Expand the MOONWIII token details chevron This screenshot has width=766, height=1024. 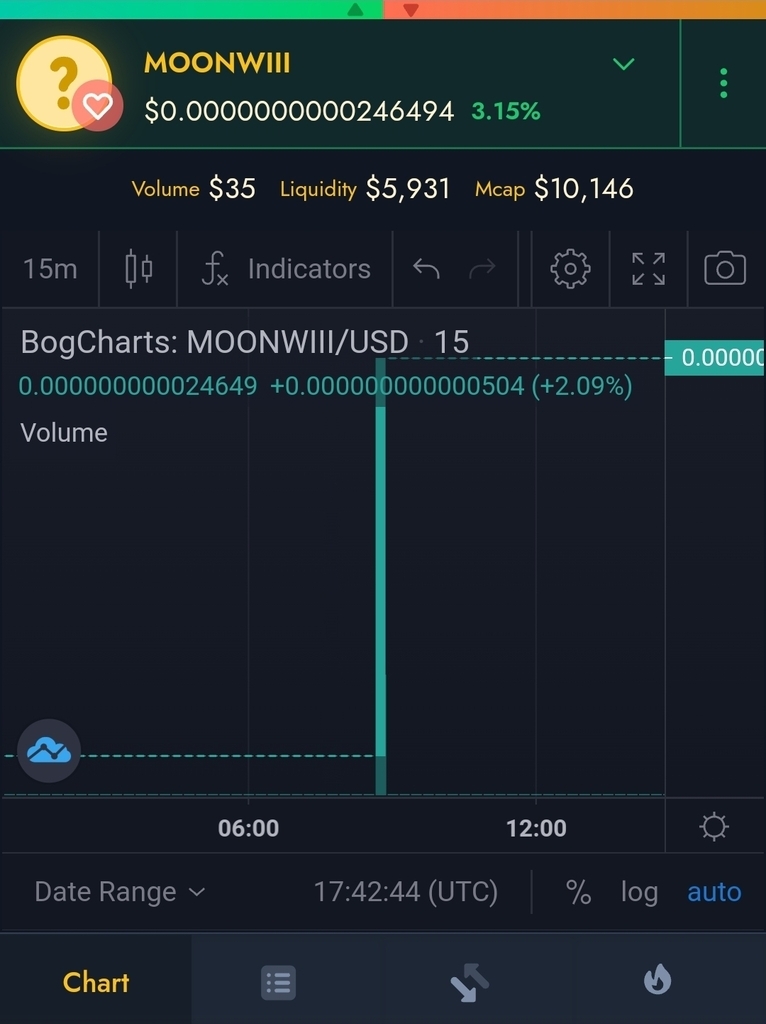(x=623, y=65)
